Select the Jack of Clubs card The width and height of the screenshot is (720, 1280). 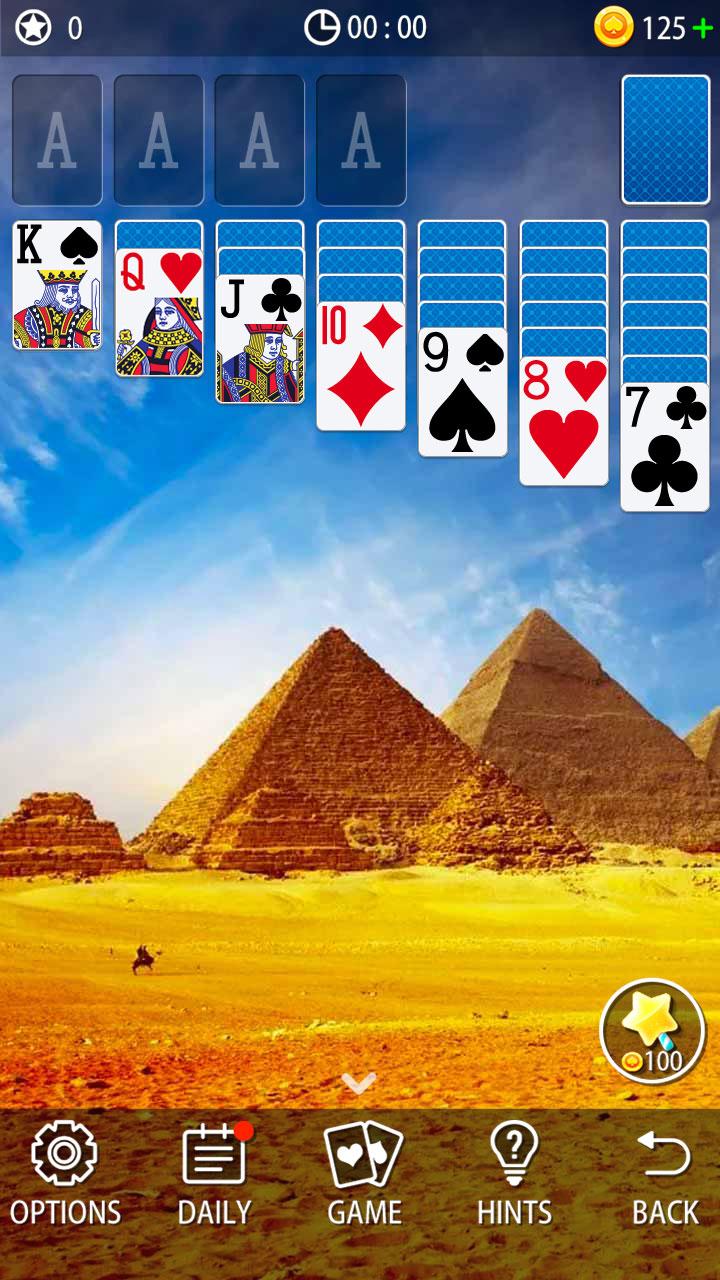260,340
